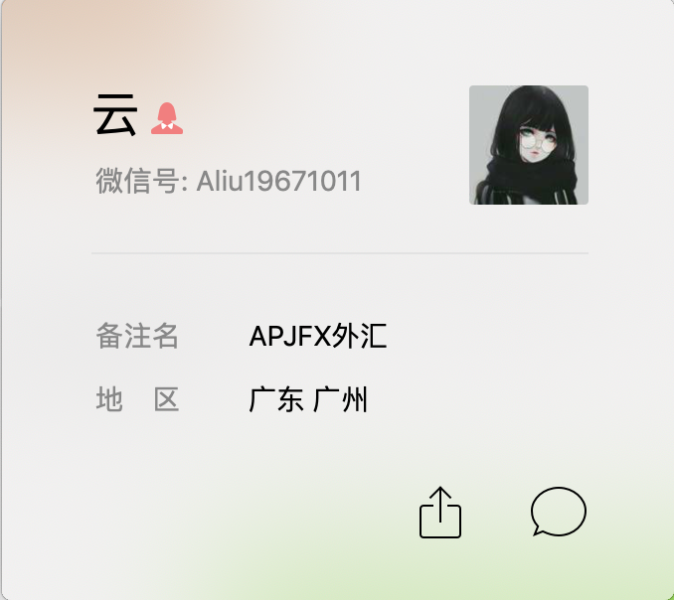View 云's profile avatar
The width and height of the screenshot is (674, 600).
pyautogui.click(x=528, y=145)
